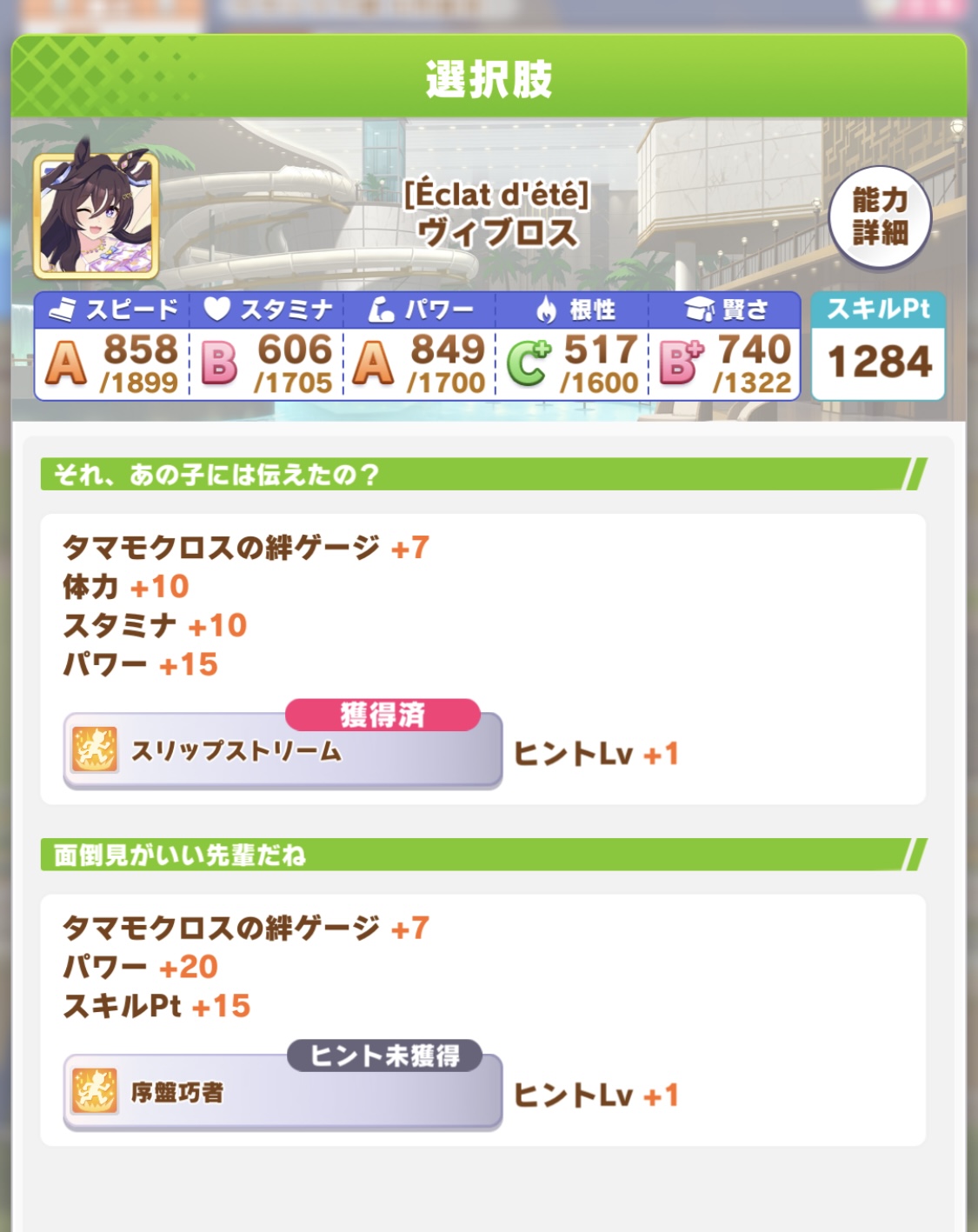This screenshot has width=978, height=1232.
Task: Open the 能力詳細 ability details button
Action: [880, 217]
